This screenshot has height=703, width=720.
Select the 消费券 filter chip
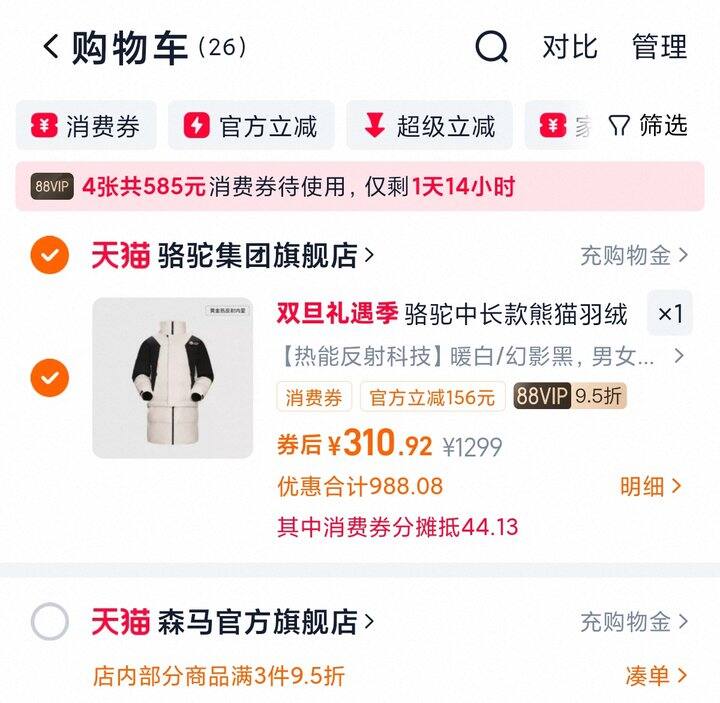pos(86,126)
